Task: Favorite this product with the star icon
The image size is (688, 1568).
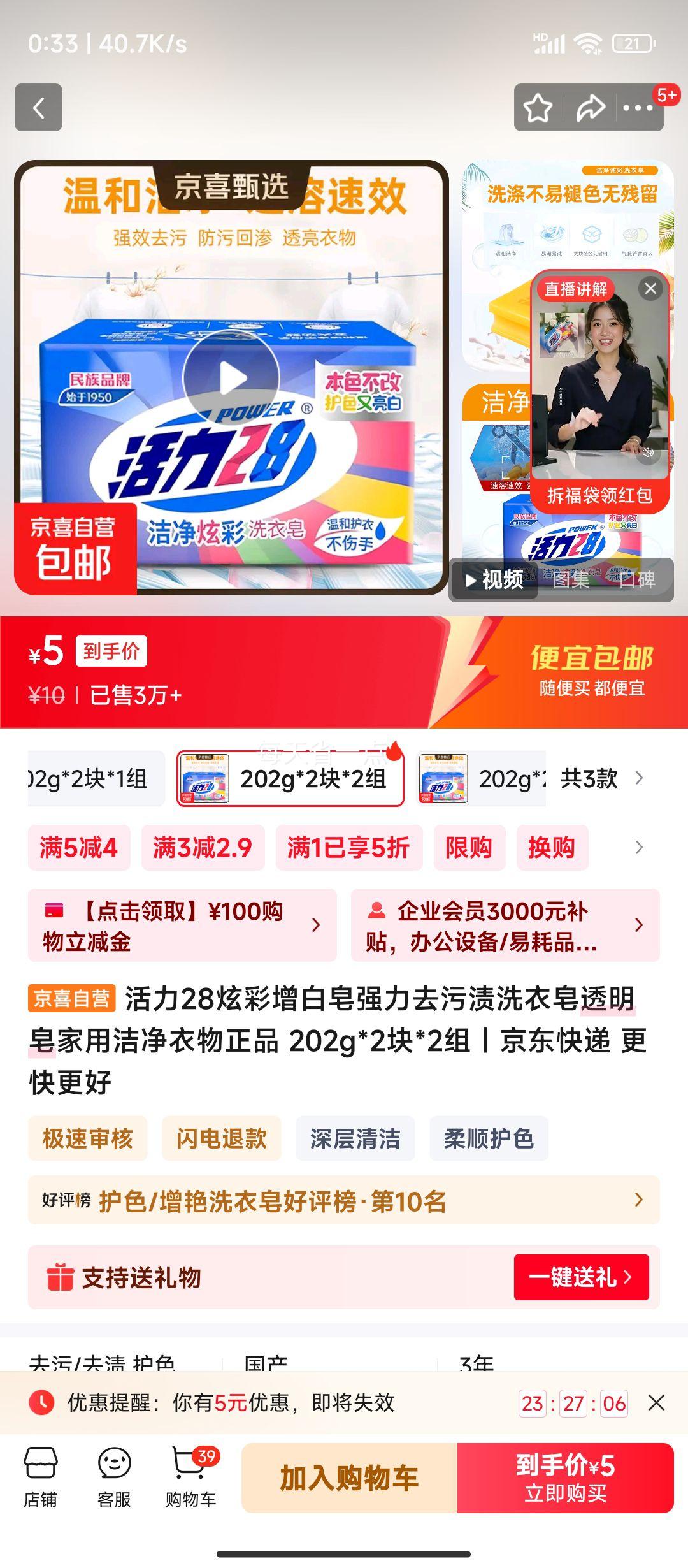Action: pos(538,108)
